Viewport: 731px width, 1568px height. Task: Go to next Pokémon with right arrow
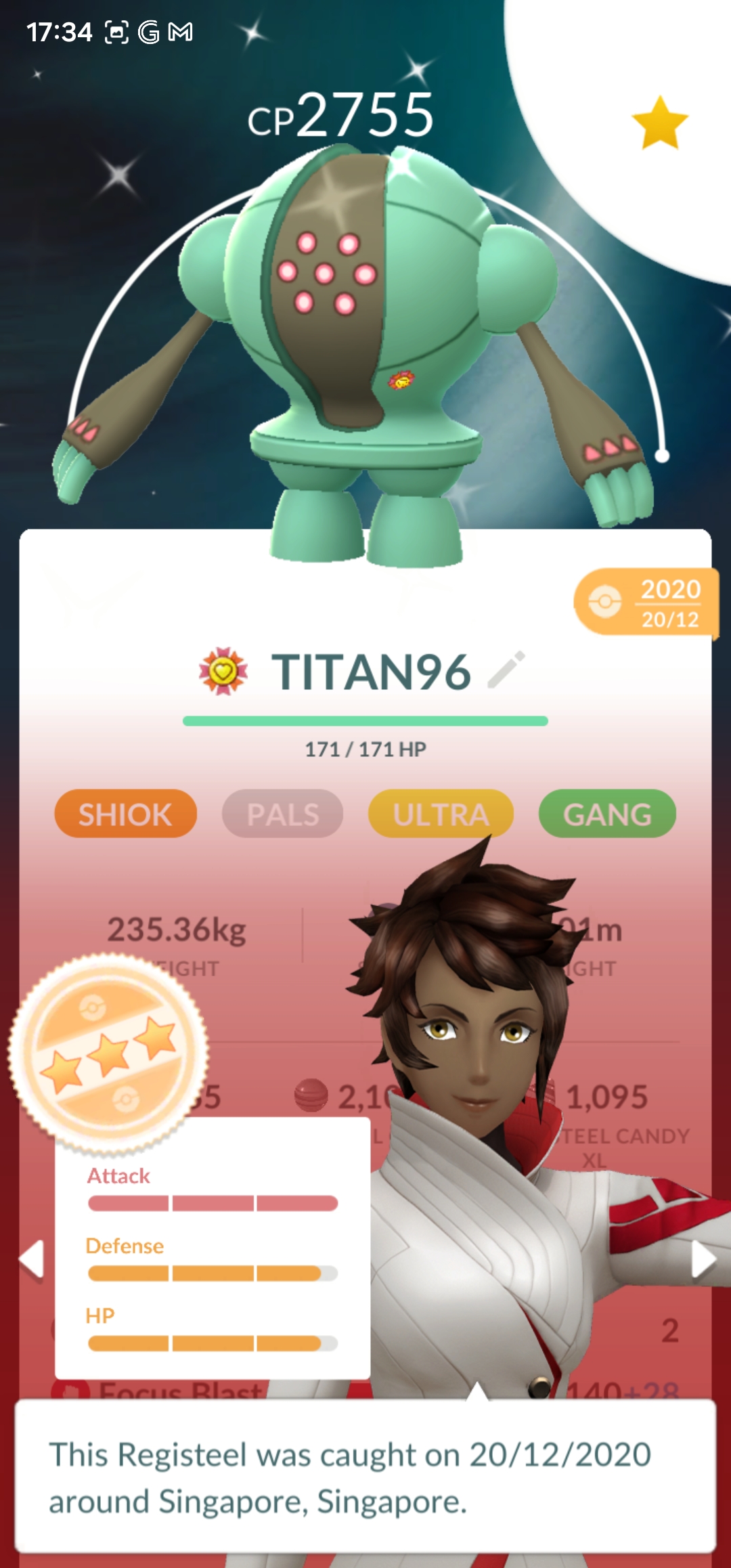pyautogui.click(x=703, y=1260)
